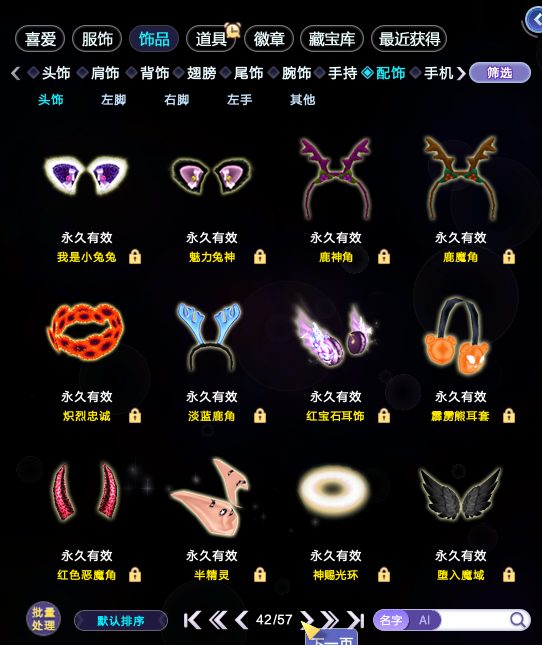Switch to the 徽章 tab

[x=269, y=39]
